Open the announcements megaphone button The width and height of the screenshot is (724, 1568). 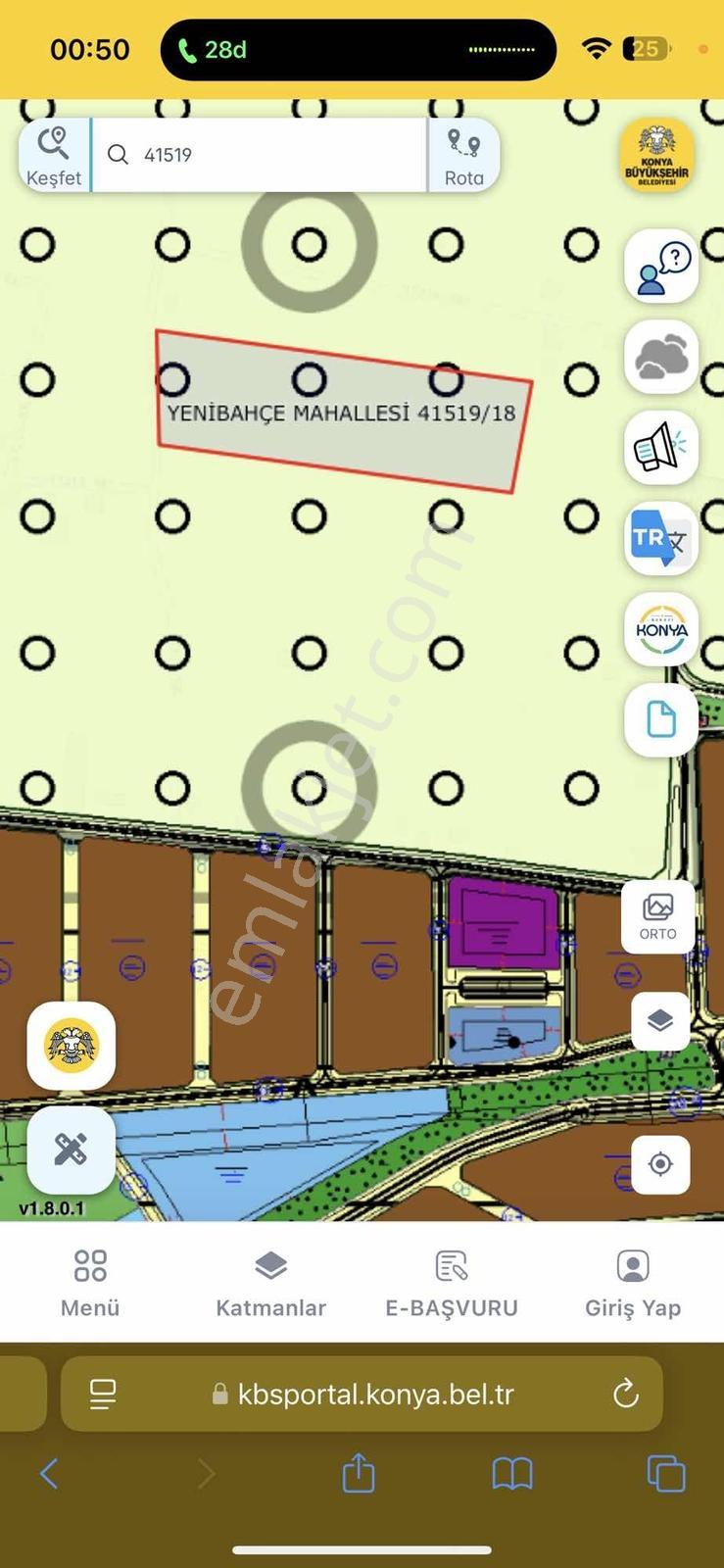(661, 448)
